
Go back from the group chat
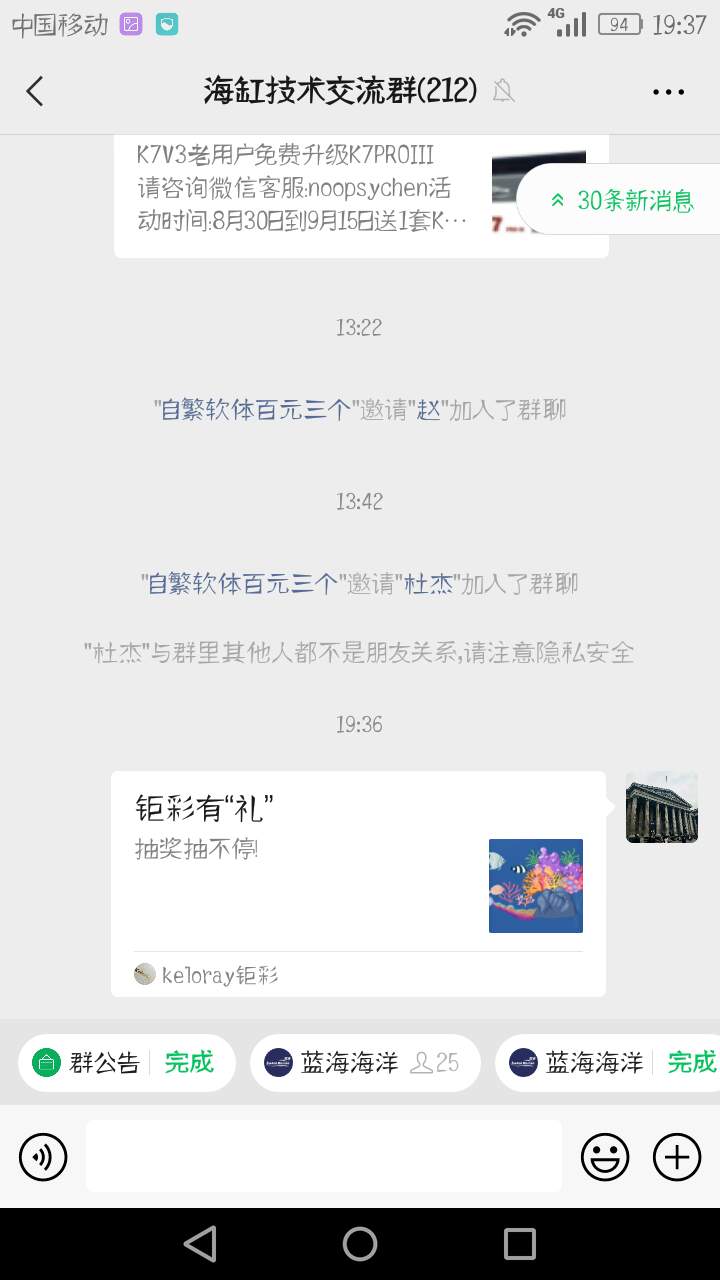click(x=35, y=92)
